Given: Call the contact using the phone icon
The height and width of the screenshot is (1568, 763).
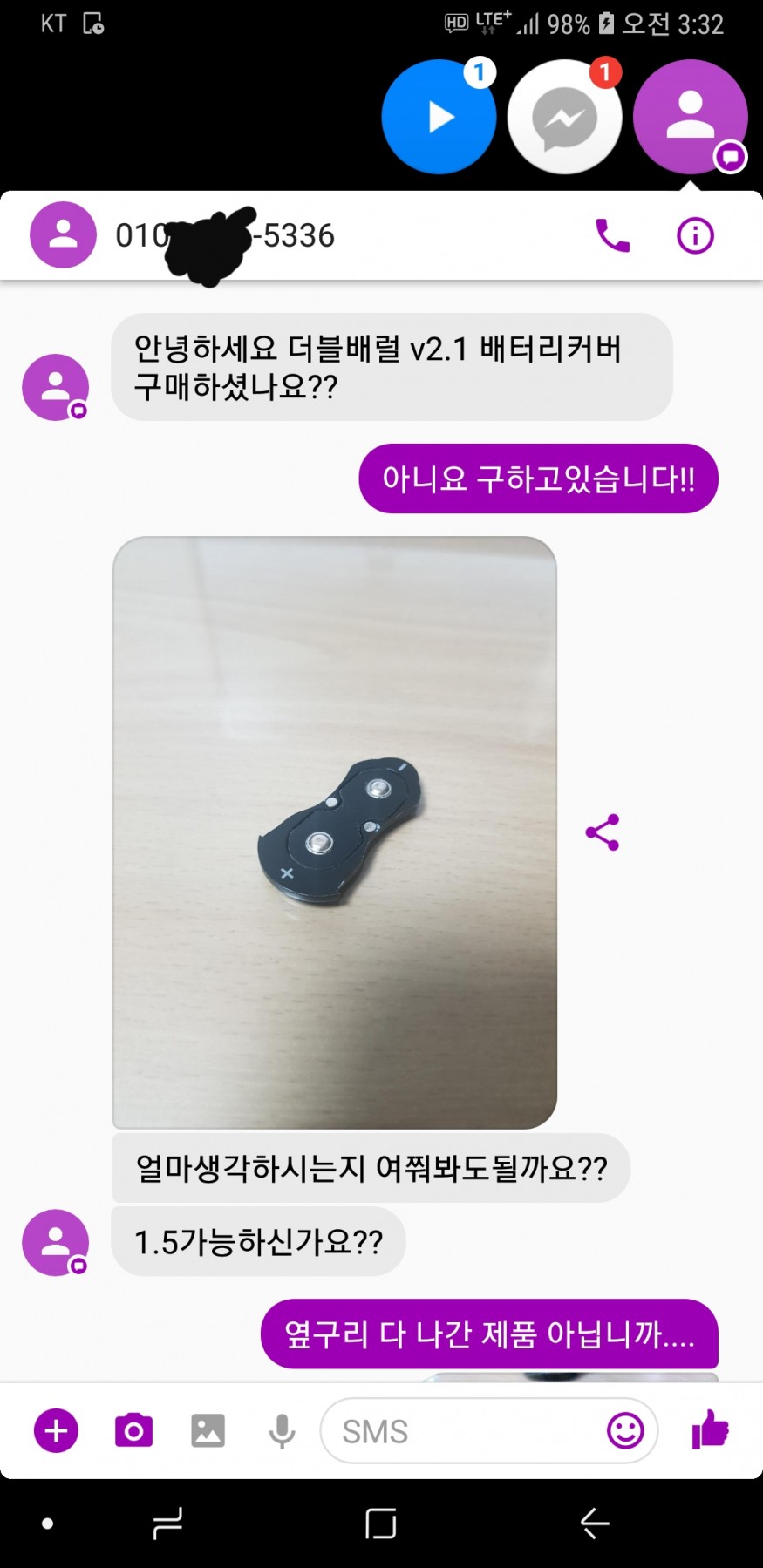Looking at the screenshot, I should 612,235.
